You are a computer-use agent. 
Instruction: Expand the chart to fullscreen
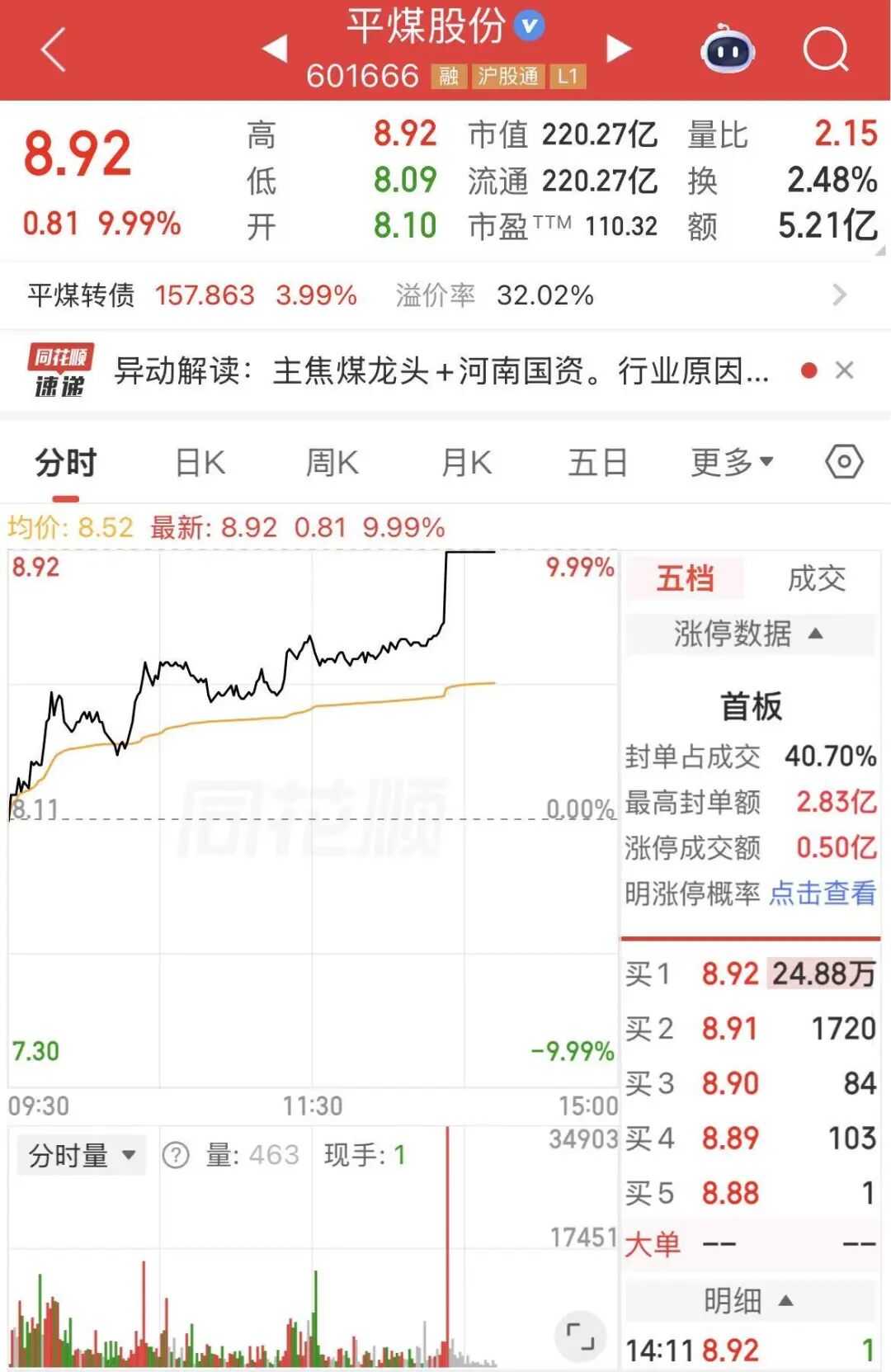(x=581, y=1336)
